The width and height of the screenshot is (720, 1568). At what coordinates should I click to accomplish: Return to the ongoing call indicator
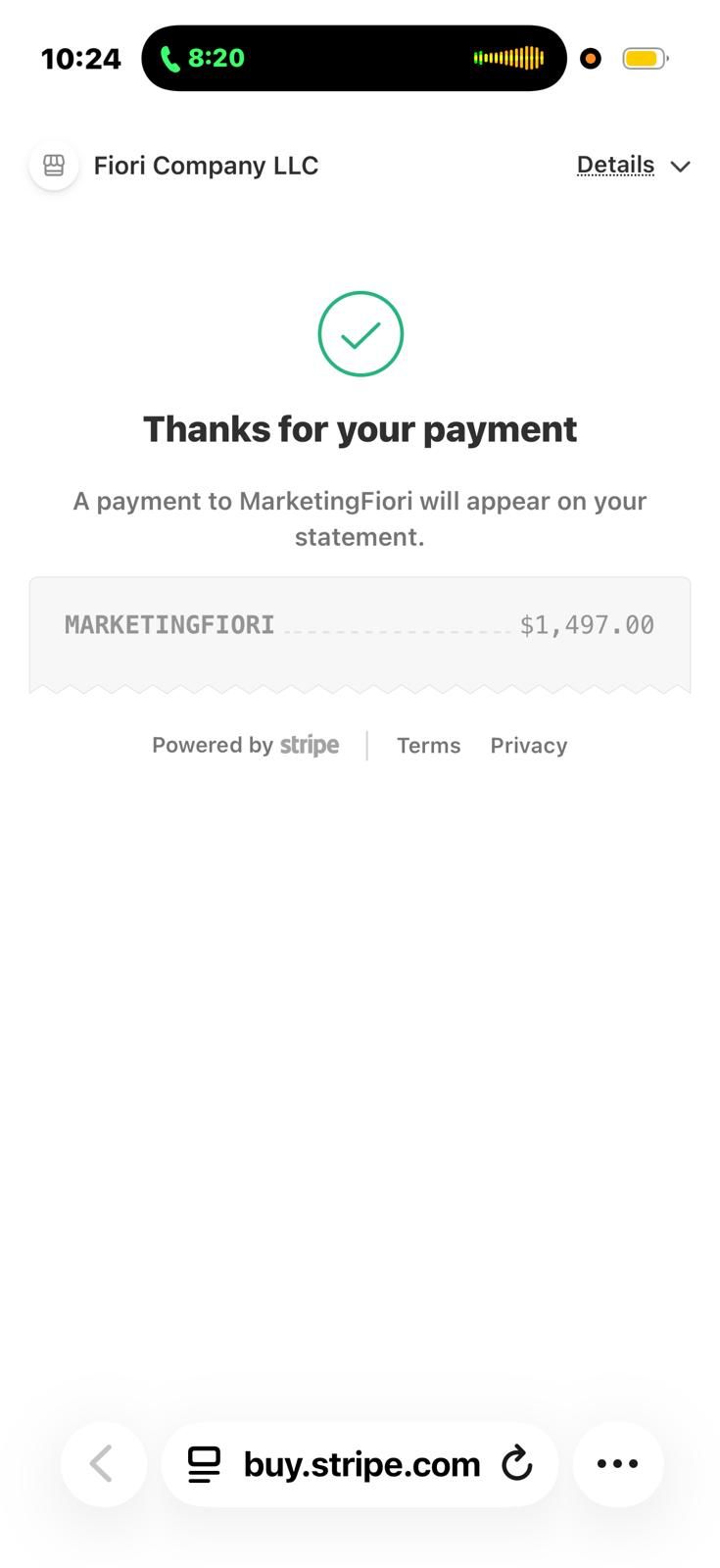203,59
